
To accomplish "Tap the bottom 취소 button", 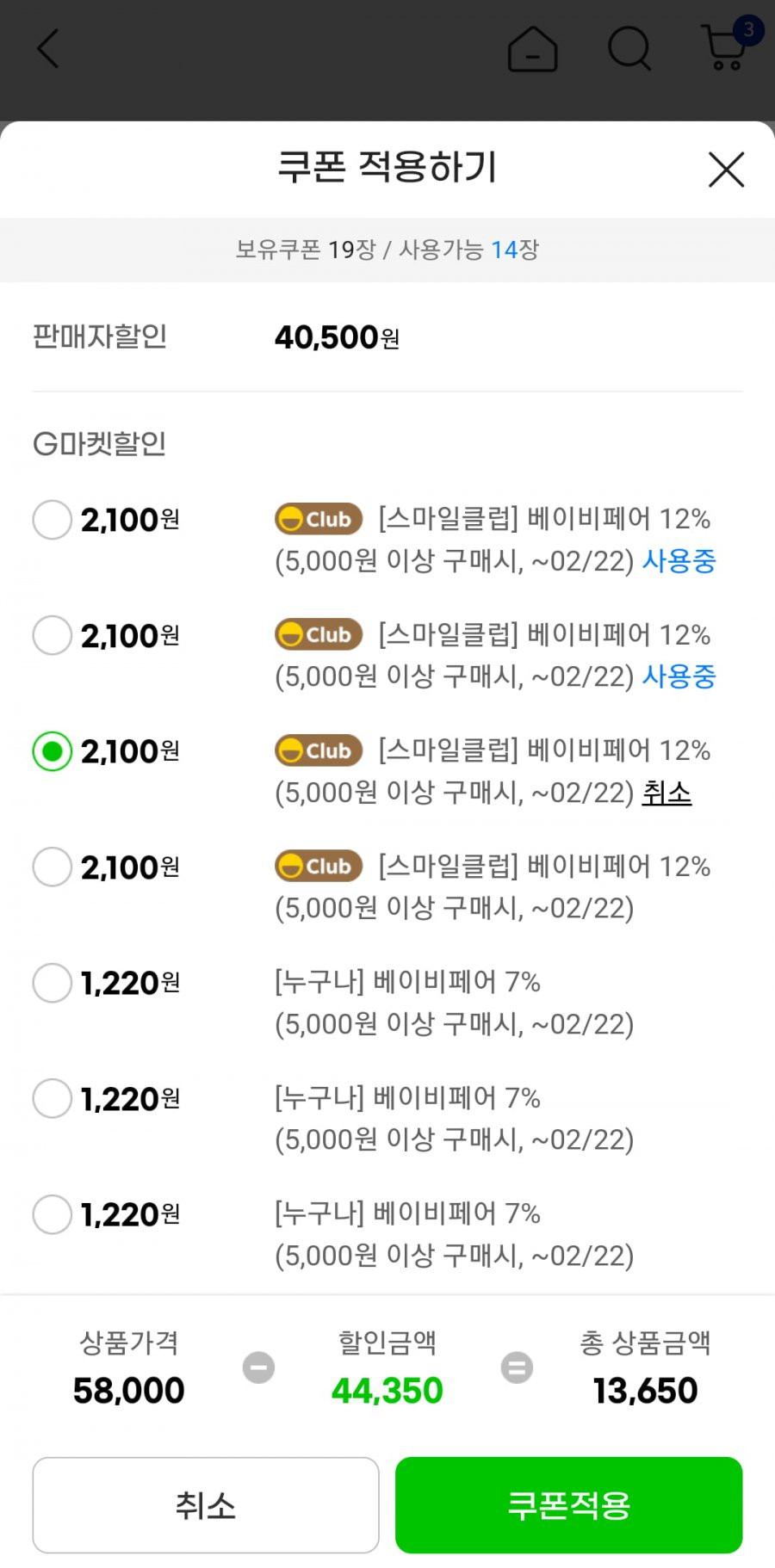I will click(x=206, y=1504).
